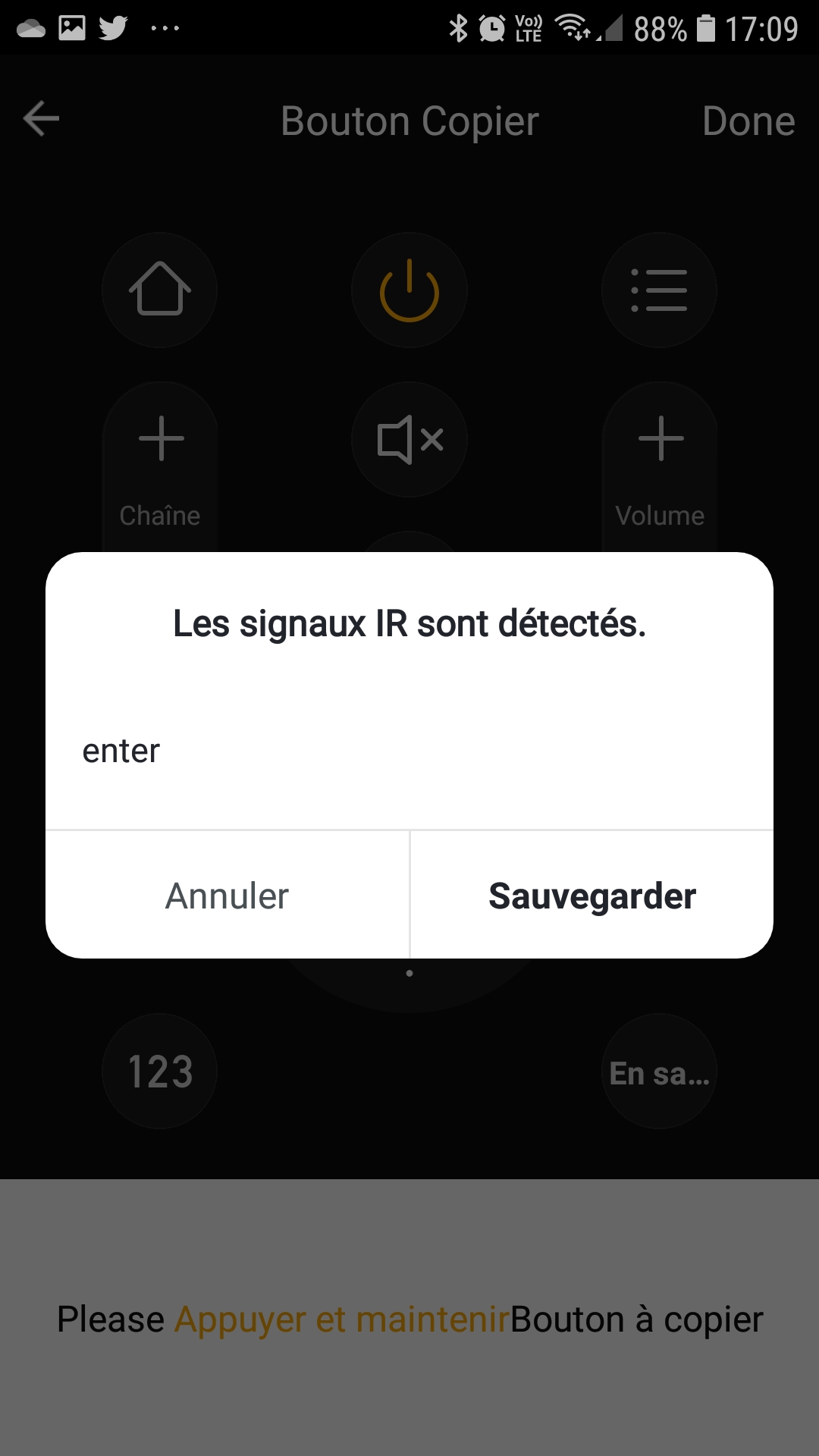Select the power button on the remote
Viewport: 819px width, 1456px height.
[x=409, y=290]
